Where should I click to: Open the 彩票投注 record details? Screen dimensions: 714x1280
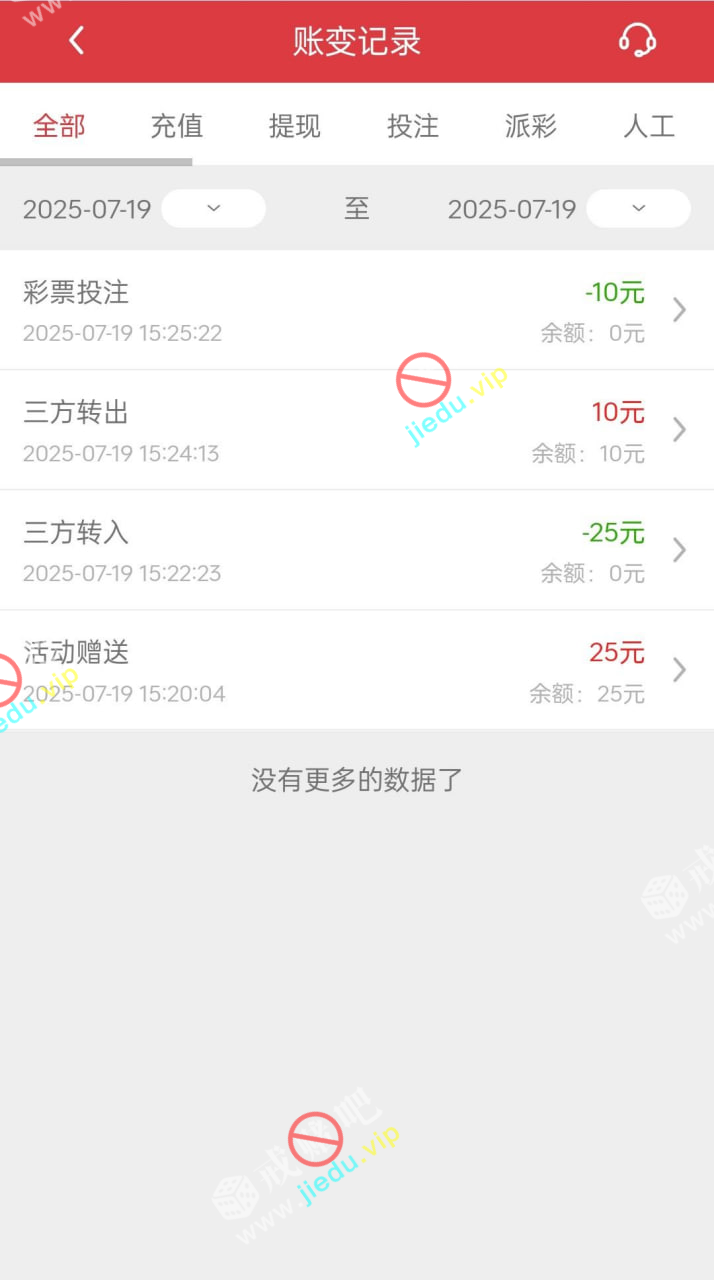(356, 310)
